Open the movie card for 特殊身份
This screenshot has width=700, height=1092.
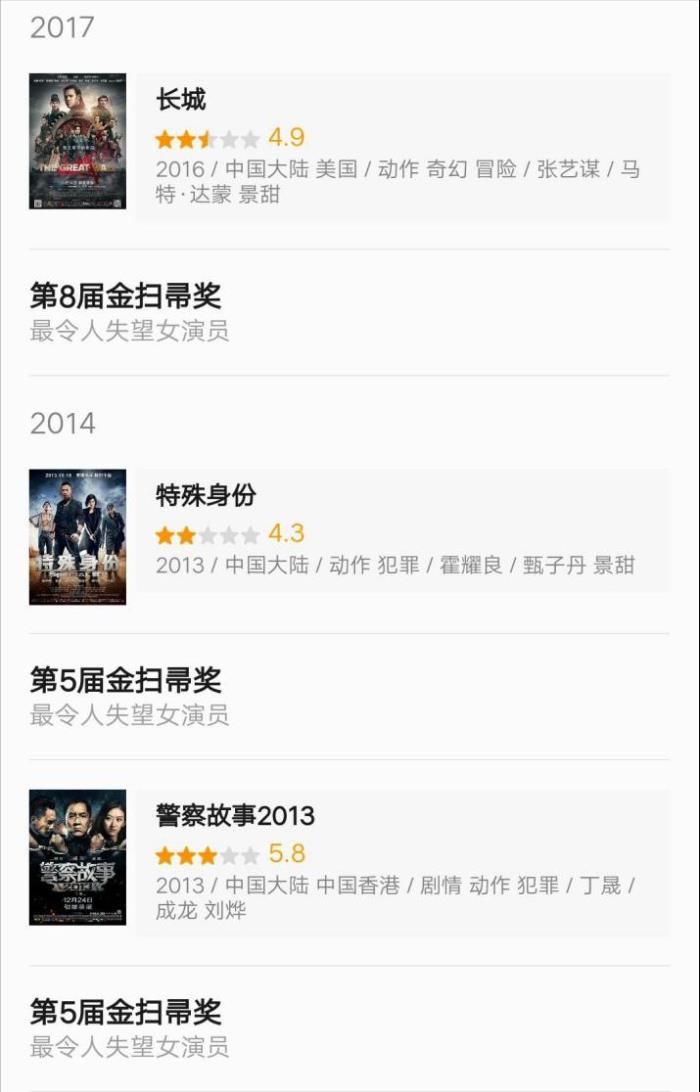coord(400,531)
